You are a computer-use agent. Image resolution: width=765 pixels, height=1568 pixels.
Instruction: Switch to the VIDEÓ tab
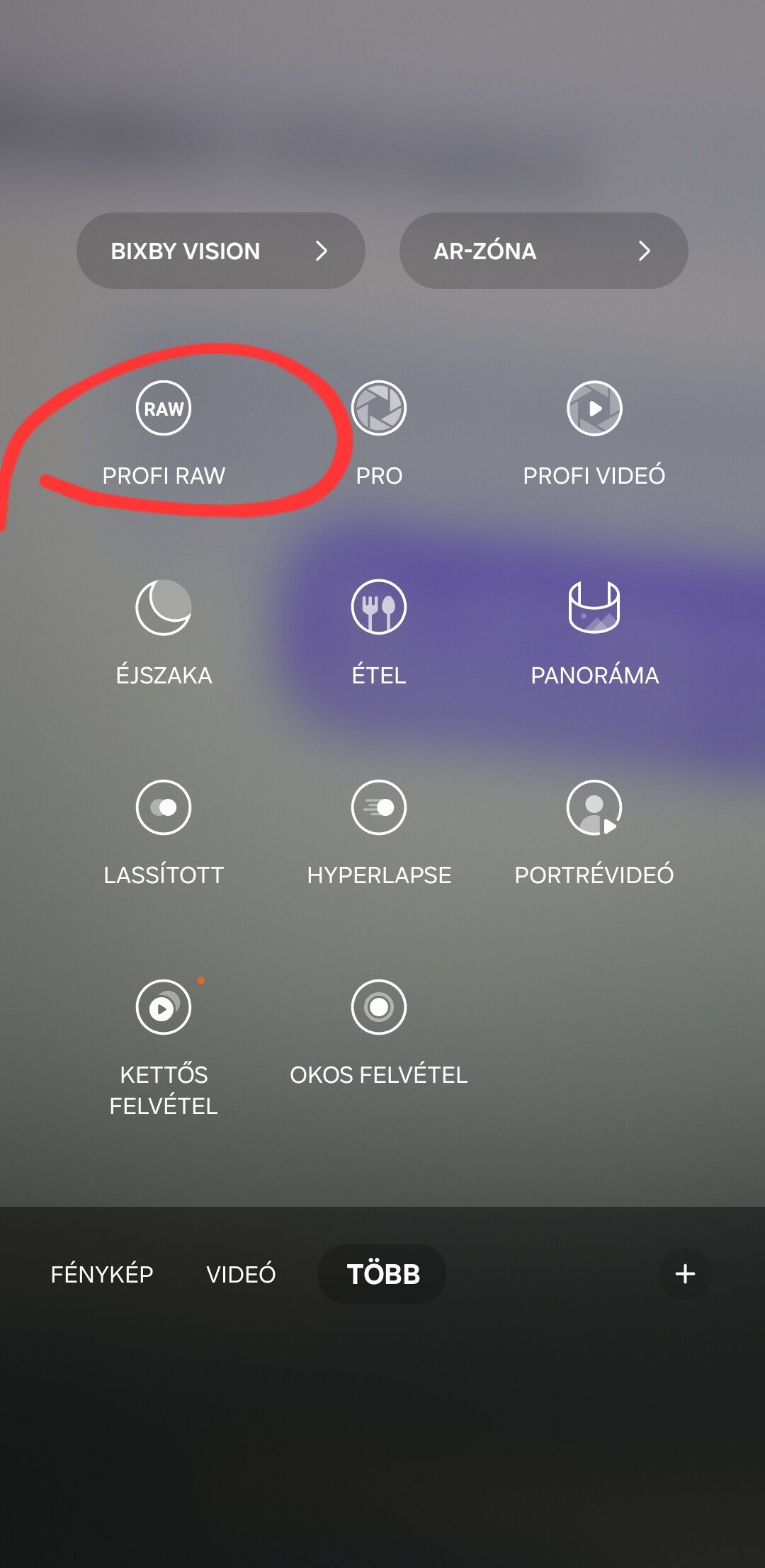[x=241, y=1274]
